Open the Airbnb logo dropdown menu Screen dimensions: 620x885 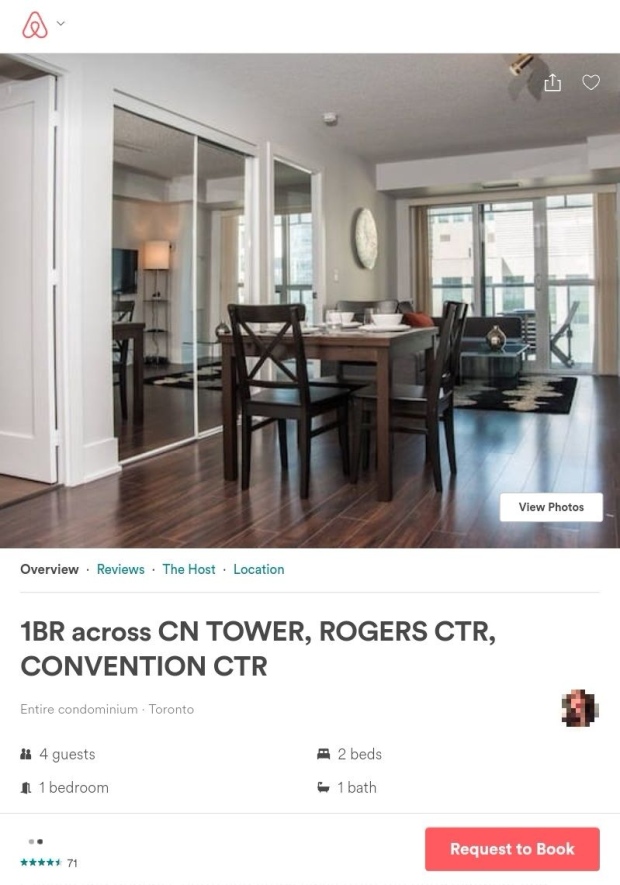tap(43, 25)
